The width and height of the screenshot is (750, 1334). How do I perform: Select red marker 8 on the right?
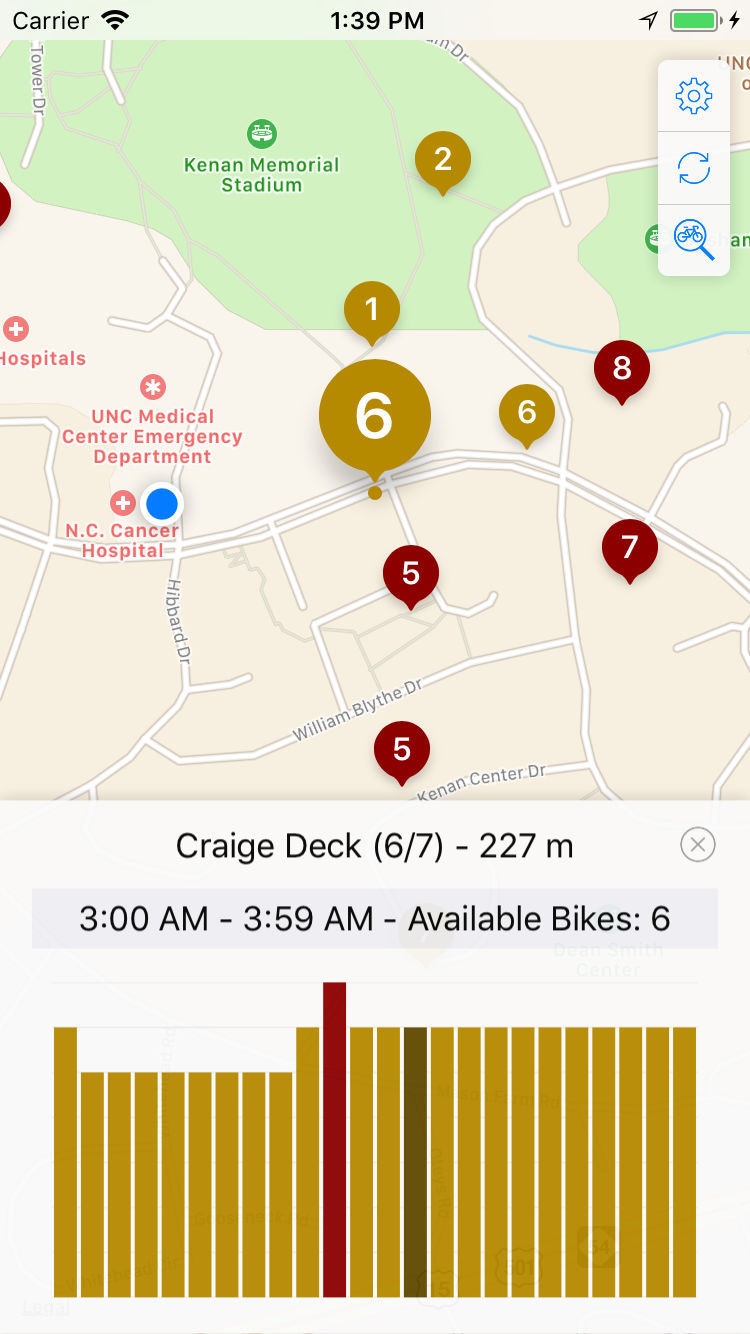tap(621, 368)
